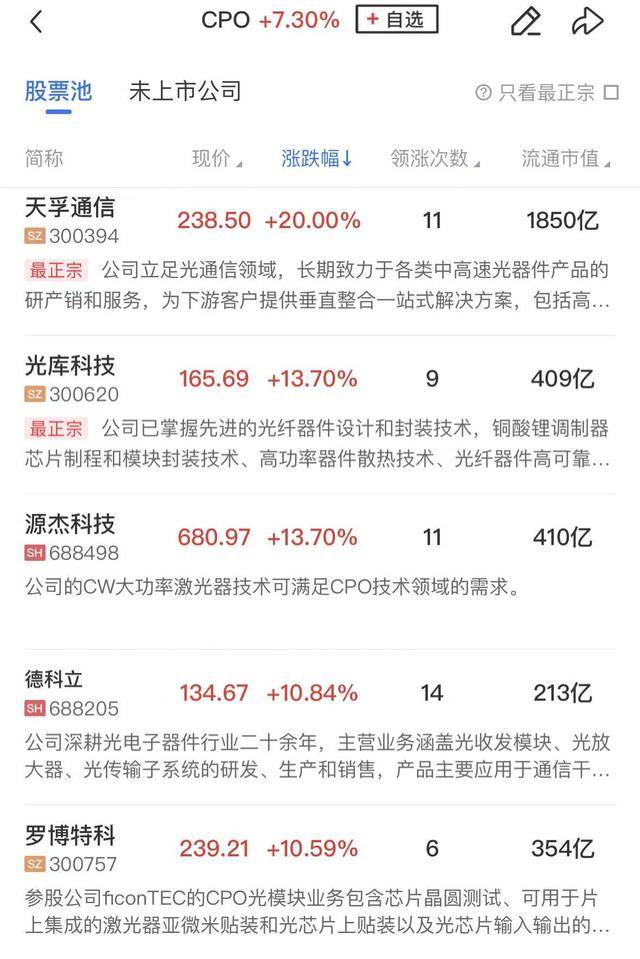Select the 股票池 tab
Viewport: 640px width, 959px height.
[x=58, y=92]
